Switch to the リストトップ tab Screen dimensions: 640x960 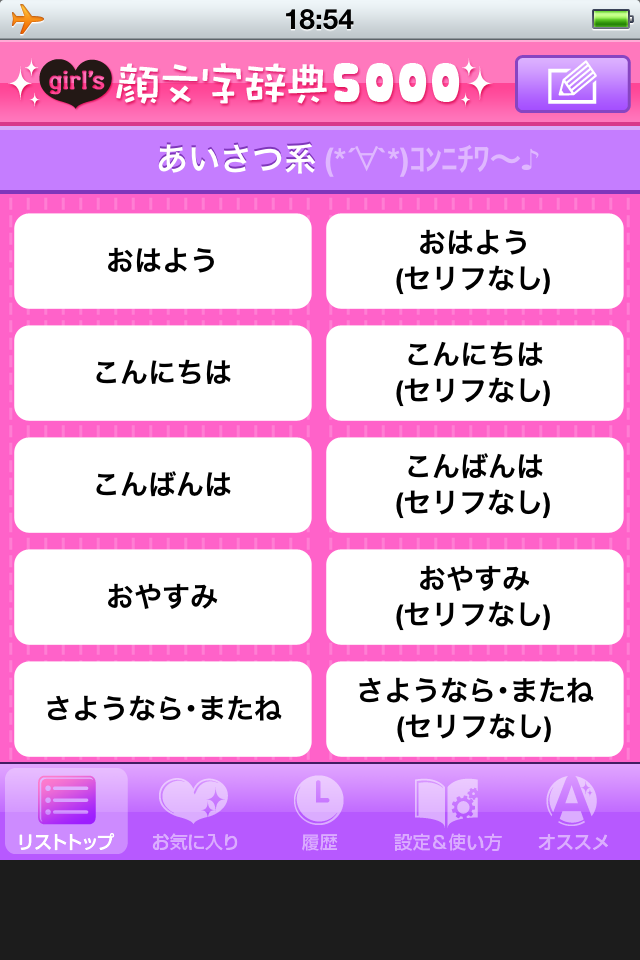pyautogui.click(x=66, y=812)
